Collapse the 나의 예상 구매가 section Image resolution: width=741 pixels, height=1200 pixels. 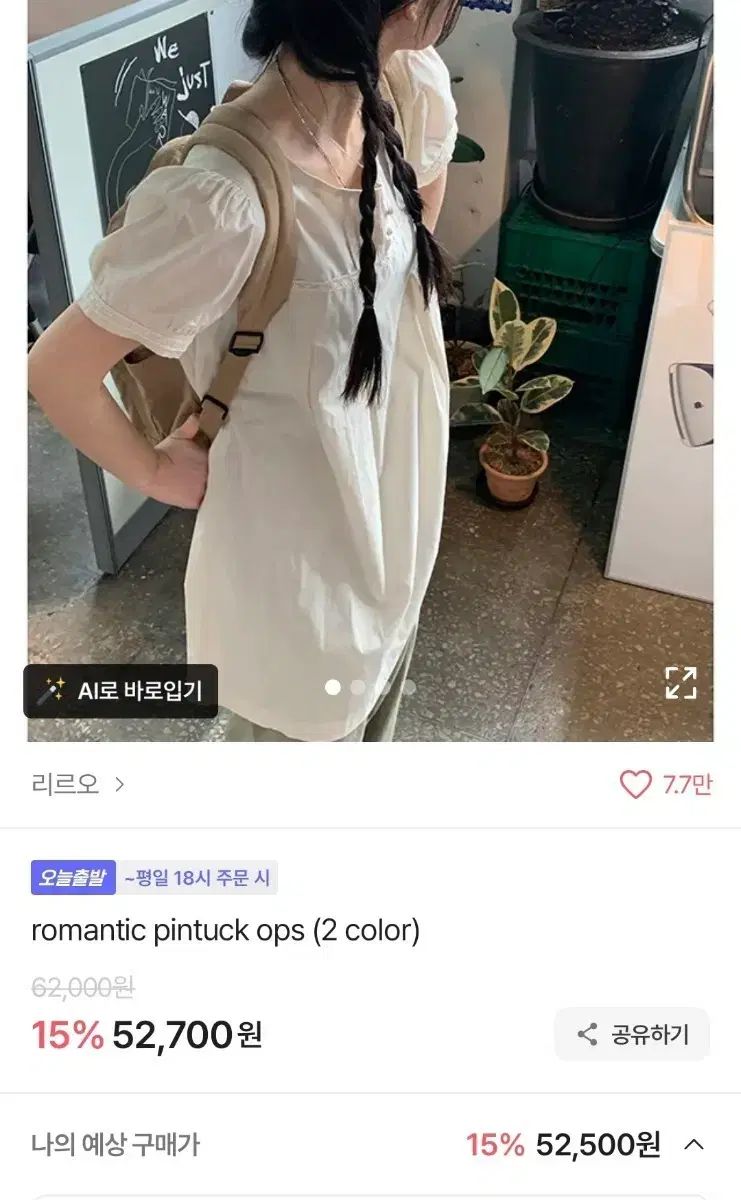pyautogui.click(x=694, y=1145)
